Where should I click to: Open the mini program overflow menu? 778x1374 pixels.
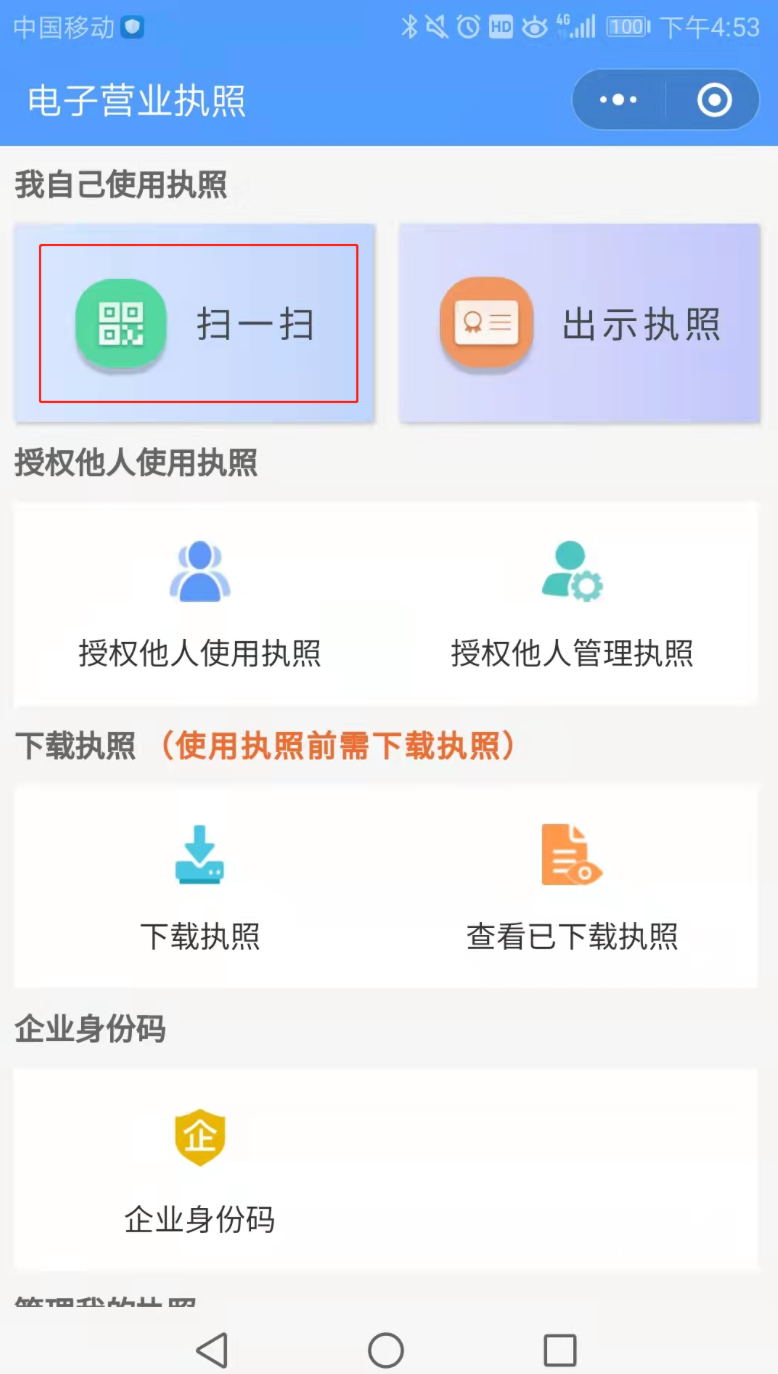pos(618,100)
